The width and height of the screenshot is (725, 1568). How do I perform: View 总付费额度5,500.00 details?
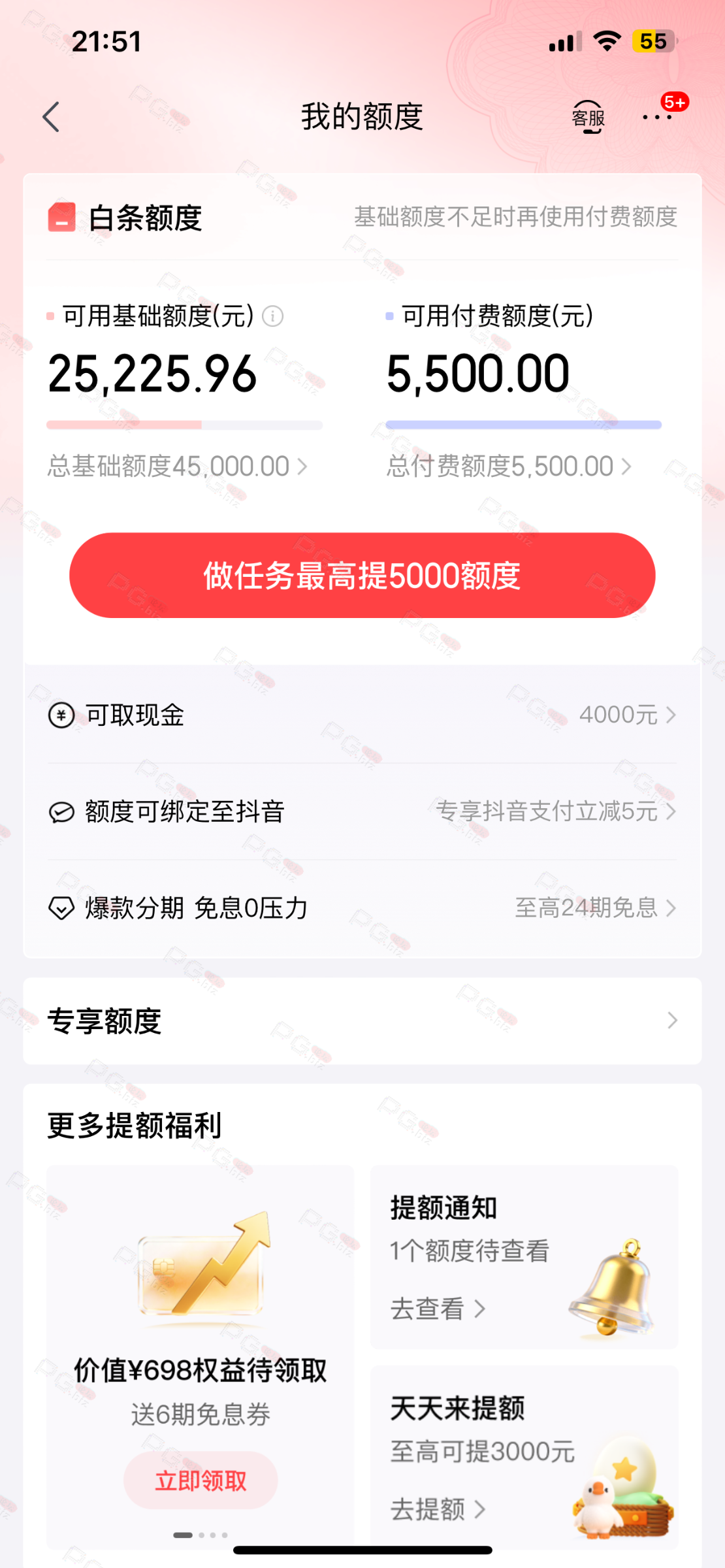(x=509, y=466)
